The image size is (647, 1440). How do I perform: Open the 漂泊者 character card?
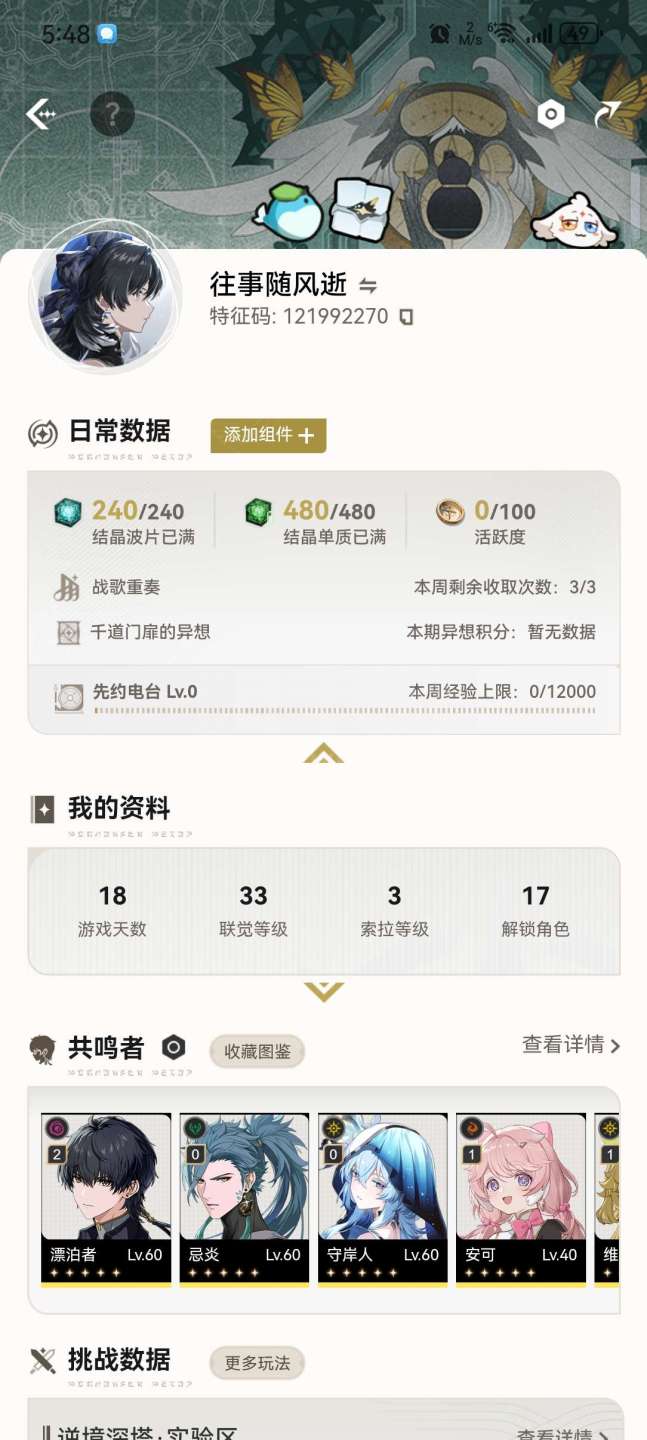coord(106,1198)
